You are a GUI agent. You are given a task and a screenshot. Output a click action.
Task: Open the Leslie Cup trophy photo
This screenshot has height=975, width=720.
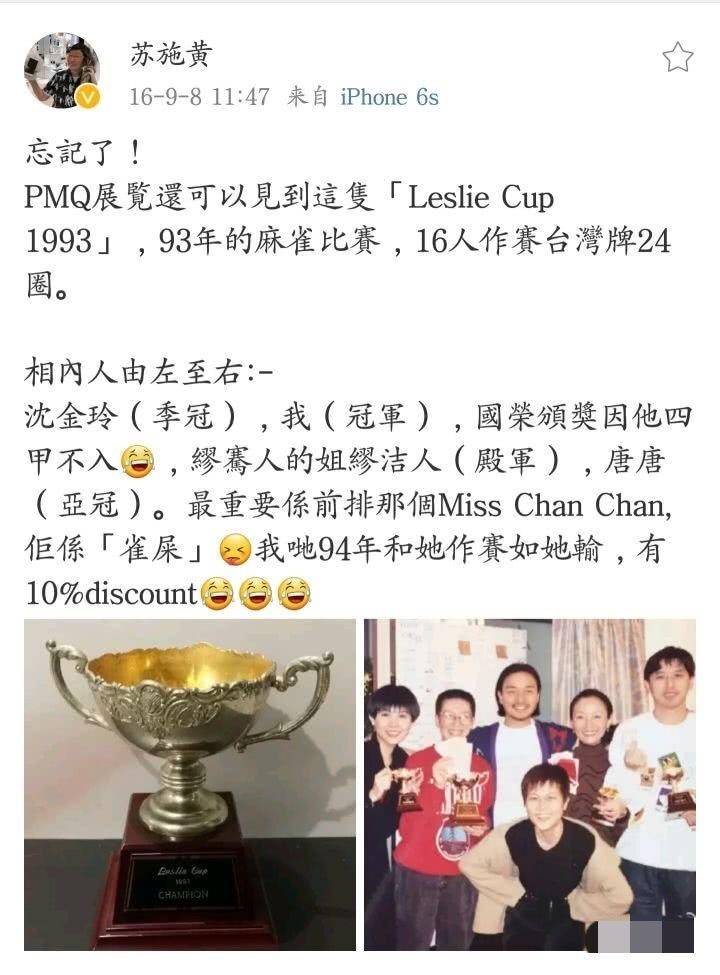(190, 784)
